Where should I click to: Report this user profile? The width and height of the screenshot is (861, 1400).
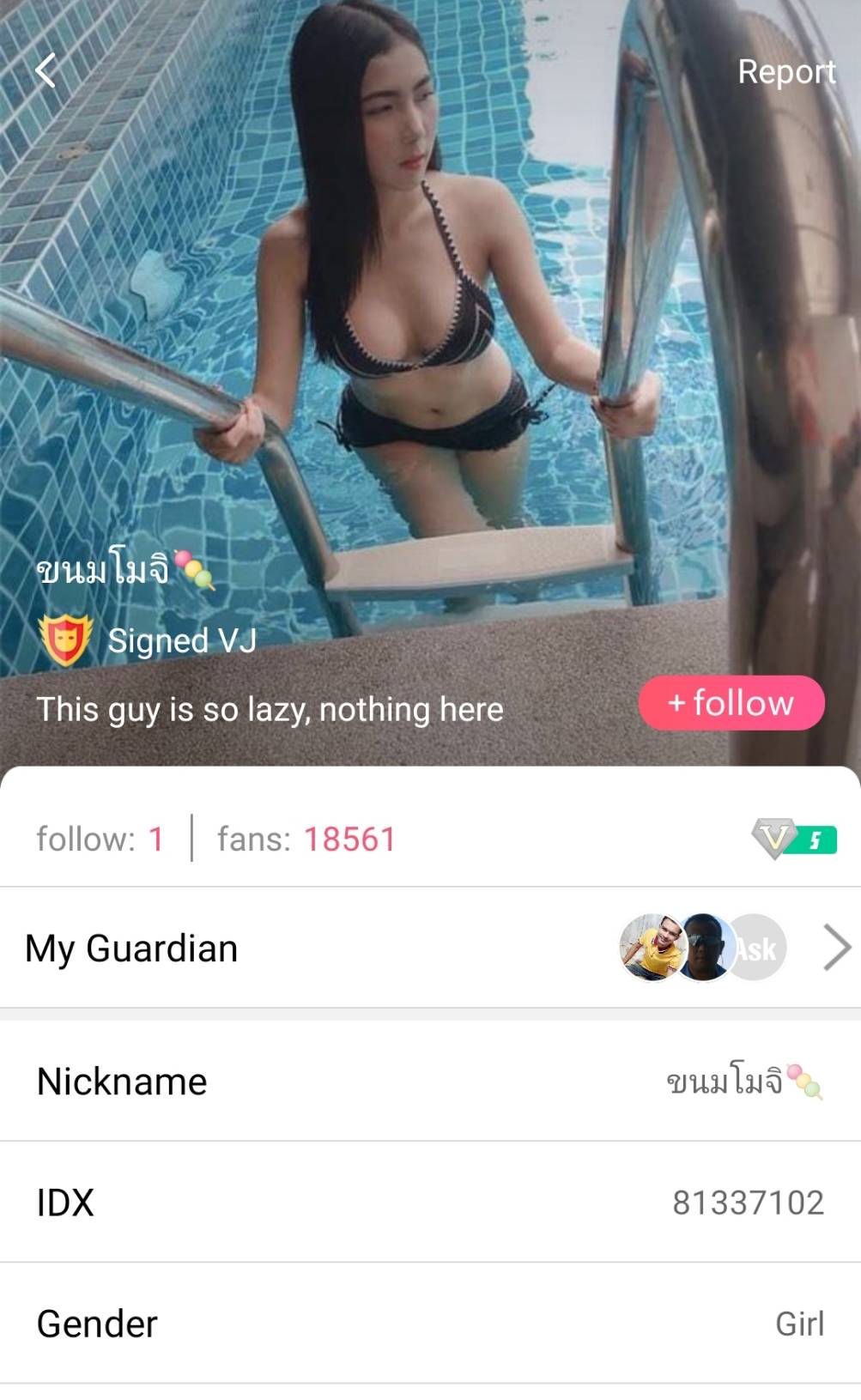click(x=785, y=72)
